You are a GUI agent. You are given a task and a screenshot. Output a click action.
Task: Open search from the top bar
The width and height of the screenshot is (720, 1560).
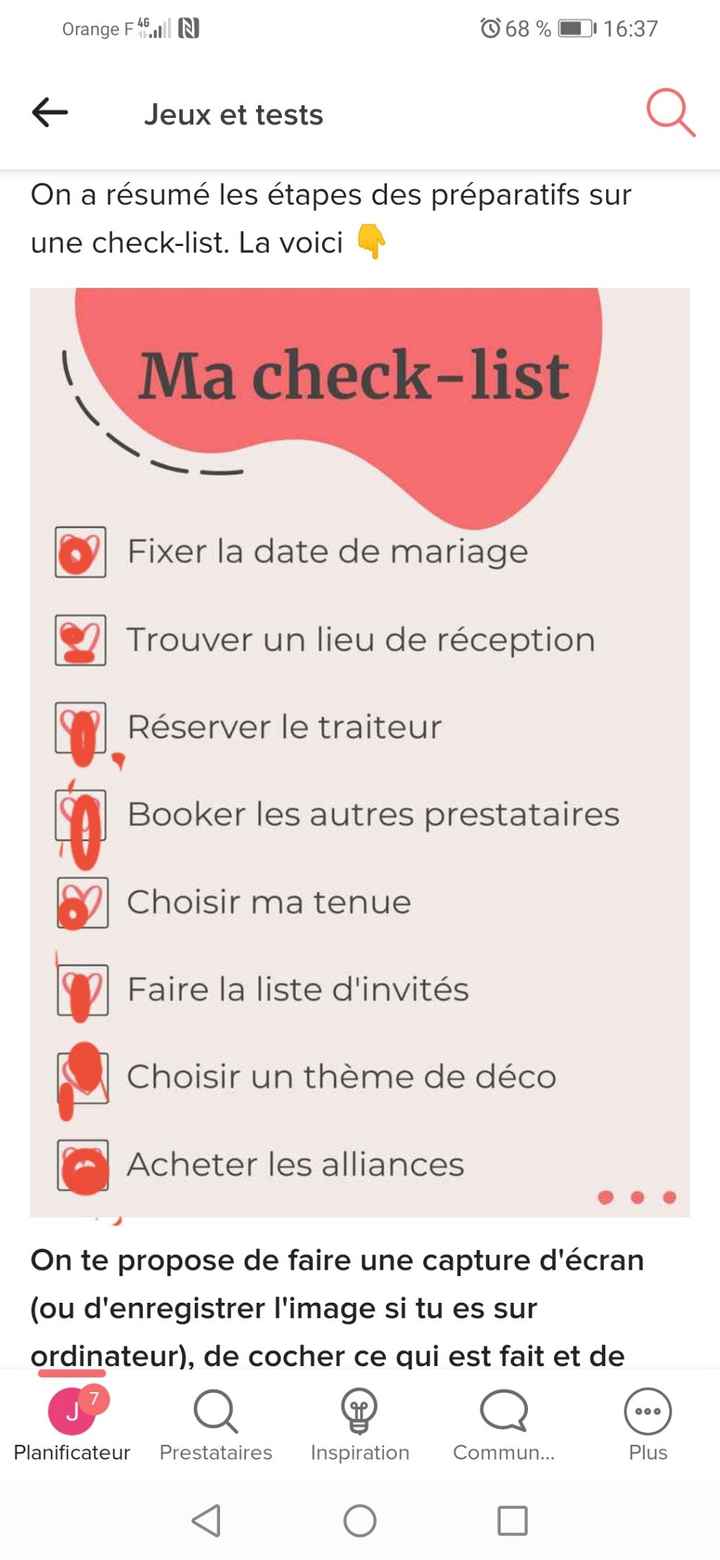point(670,113)
